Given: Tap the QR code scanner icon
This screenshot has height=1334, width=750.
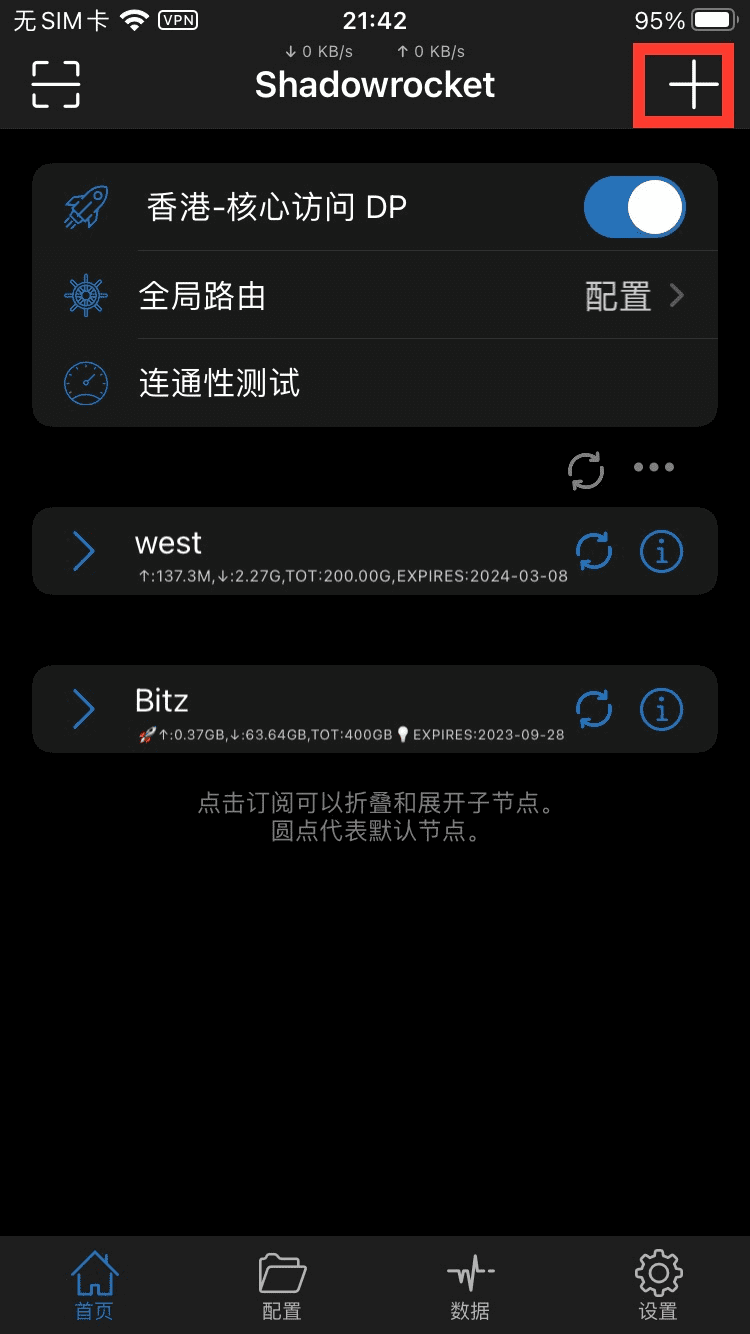Looking at the screenshot, I should click(x=56, y=85).
